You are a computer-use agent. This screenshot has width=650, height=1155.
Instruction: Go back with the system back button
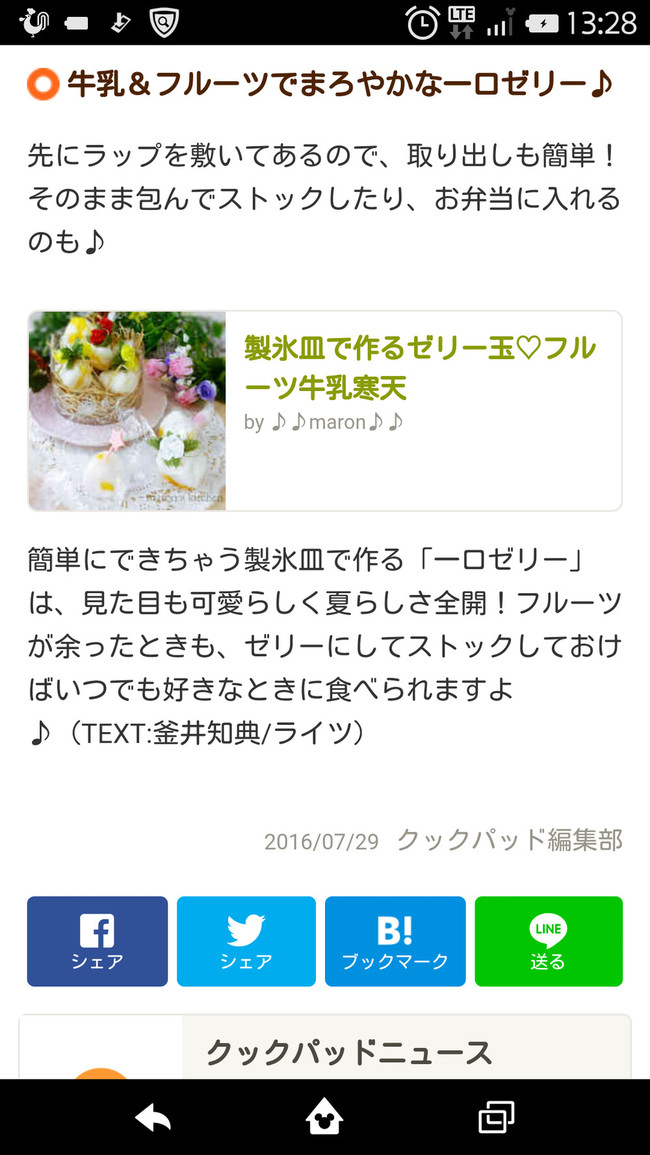tap(153, 1117)
